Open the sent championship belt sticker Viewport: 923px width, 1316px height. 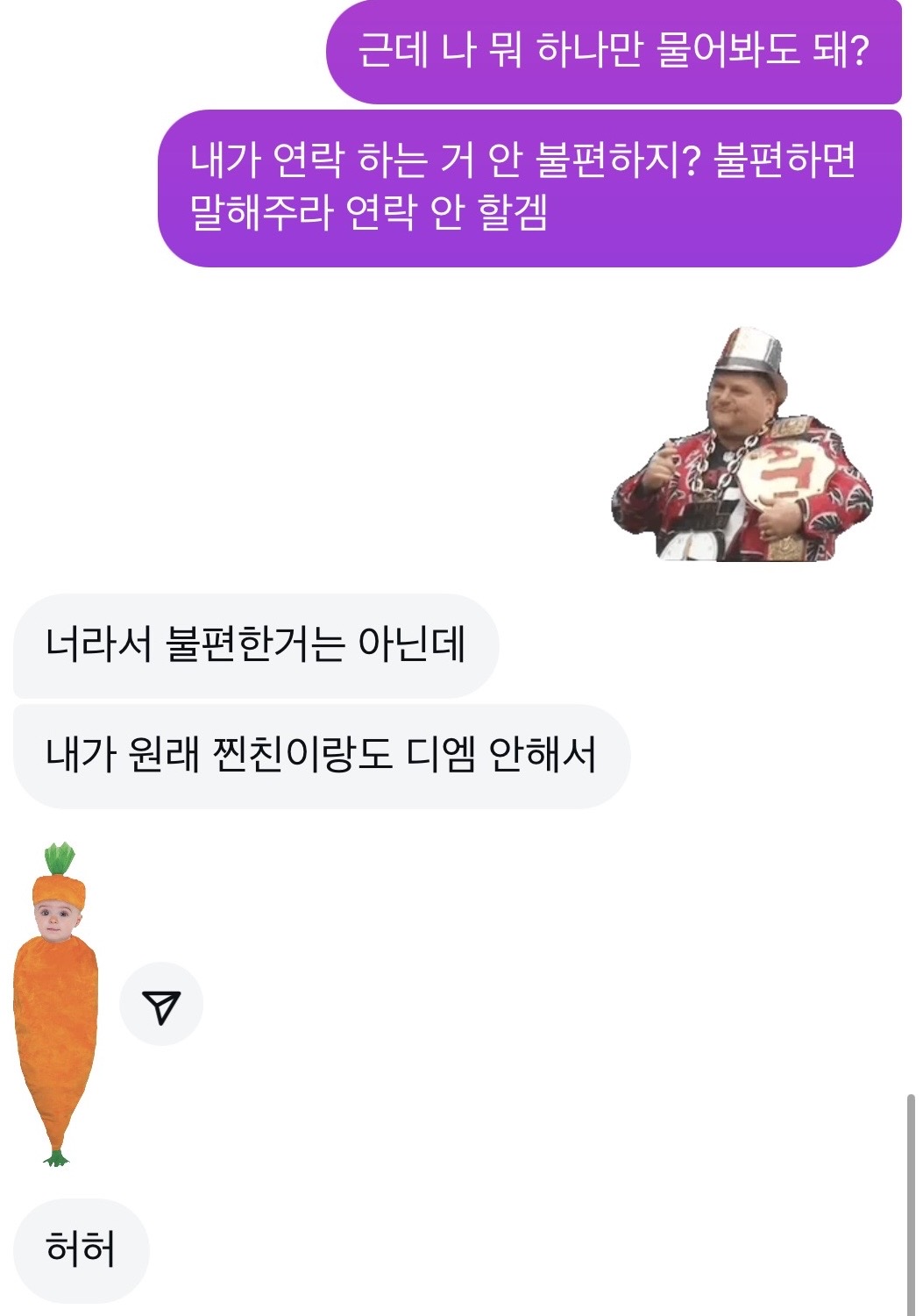tap(741, 447)
